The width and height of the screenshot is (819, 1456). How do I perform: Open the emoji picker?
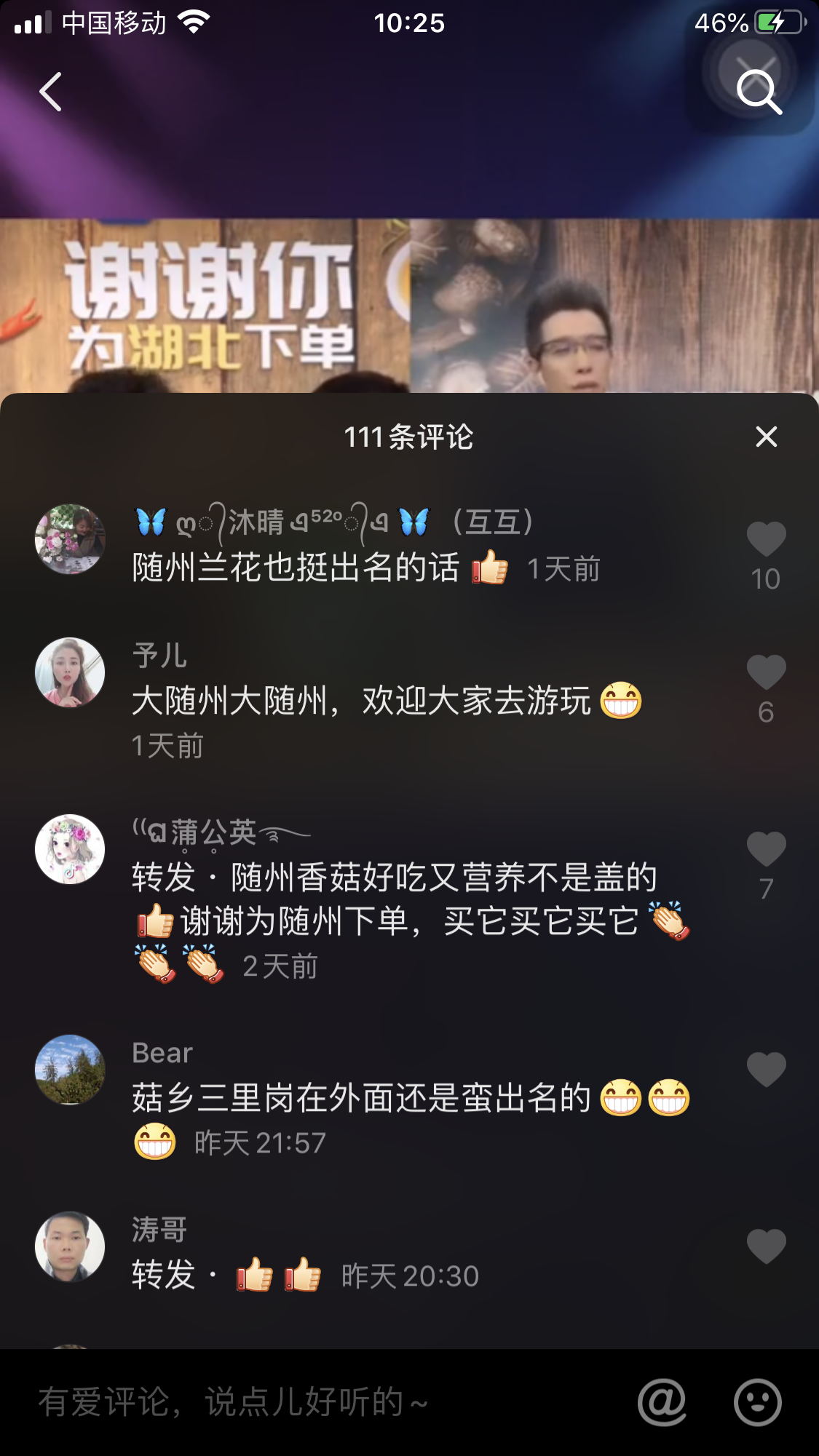point(757,1401)
